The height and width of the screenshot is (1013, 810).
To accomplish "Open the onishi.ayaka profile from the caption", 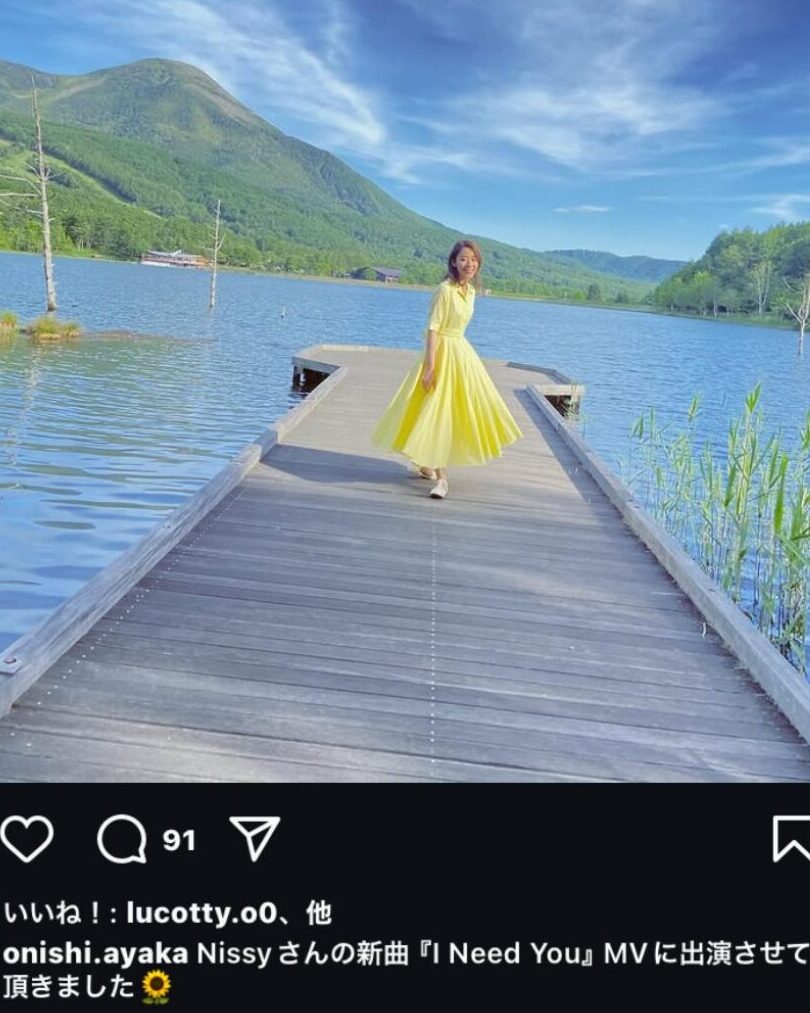I will click(96, 953).
